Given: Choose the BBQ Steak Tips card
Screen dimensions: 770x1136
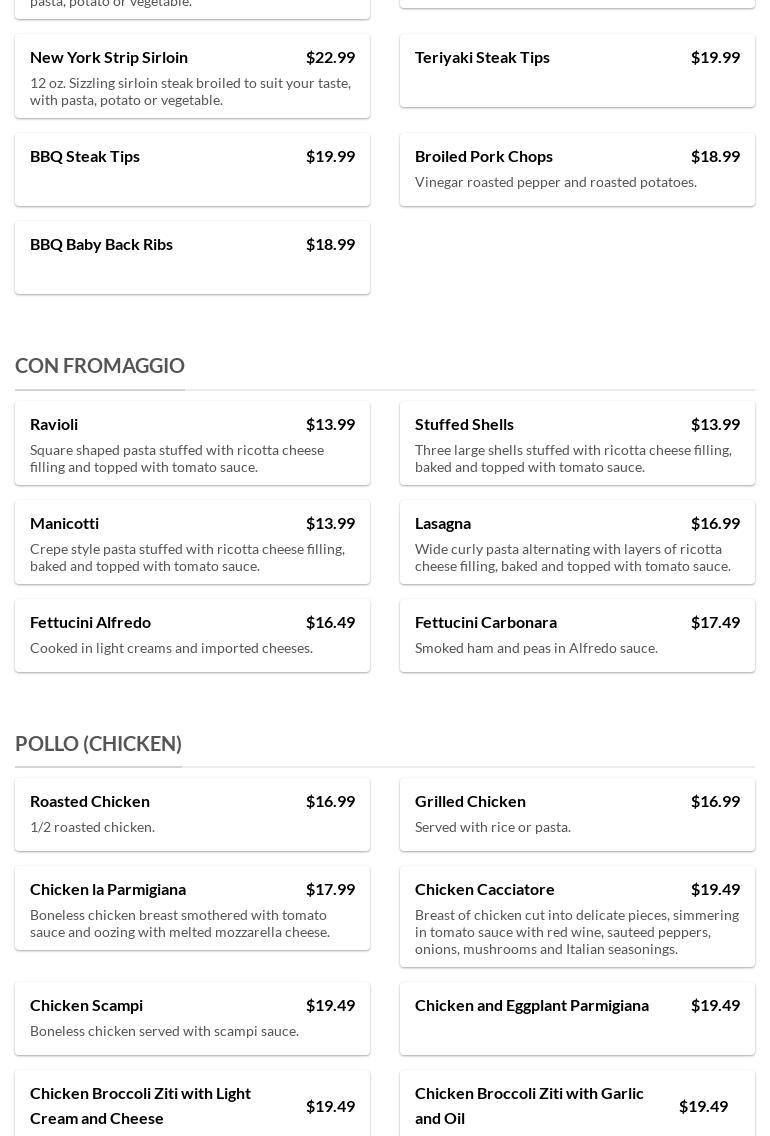Looking at the screenshot, I should [x=192, y=169].
